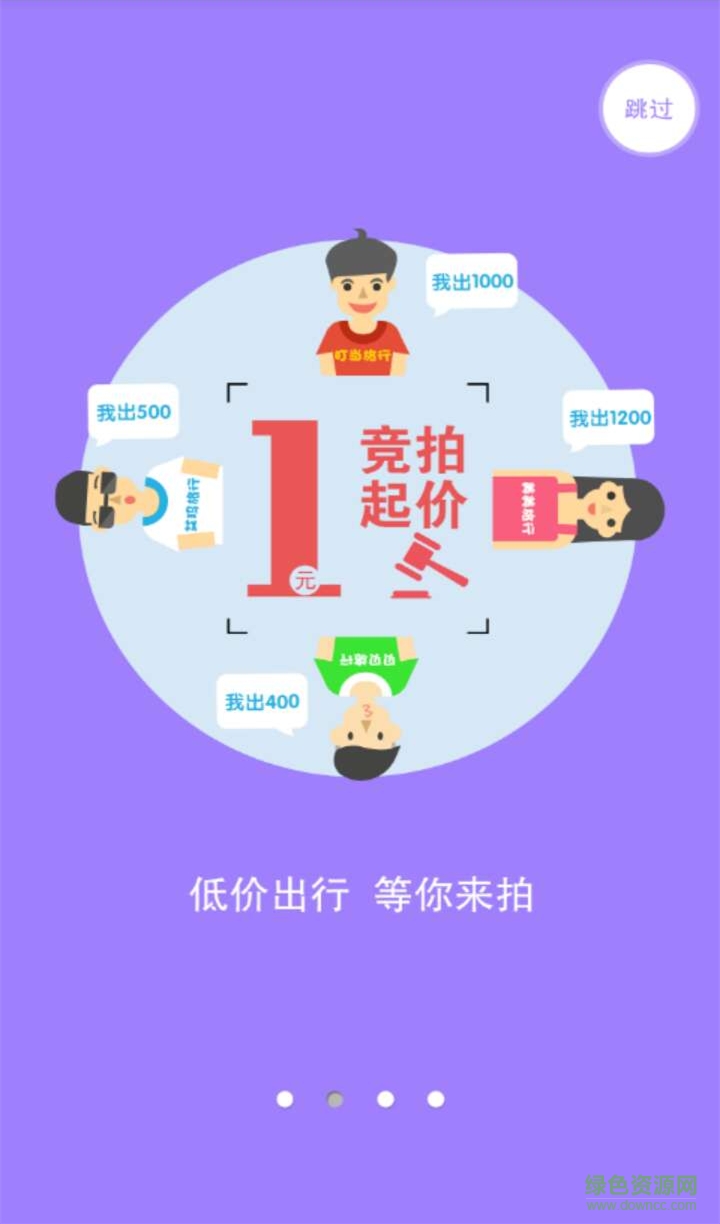720x1224 pixels.
Task: Tap the 我出500 speech bubble
Action: click(133, 411)
